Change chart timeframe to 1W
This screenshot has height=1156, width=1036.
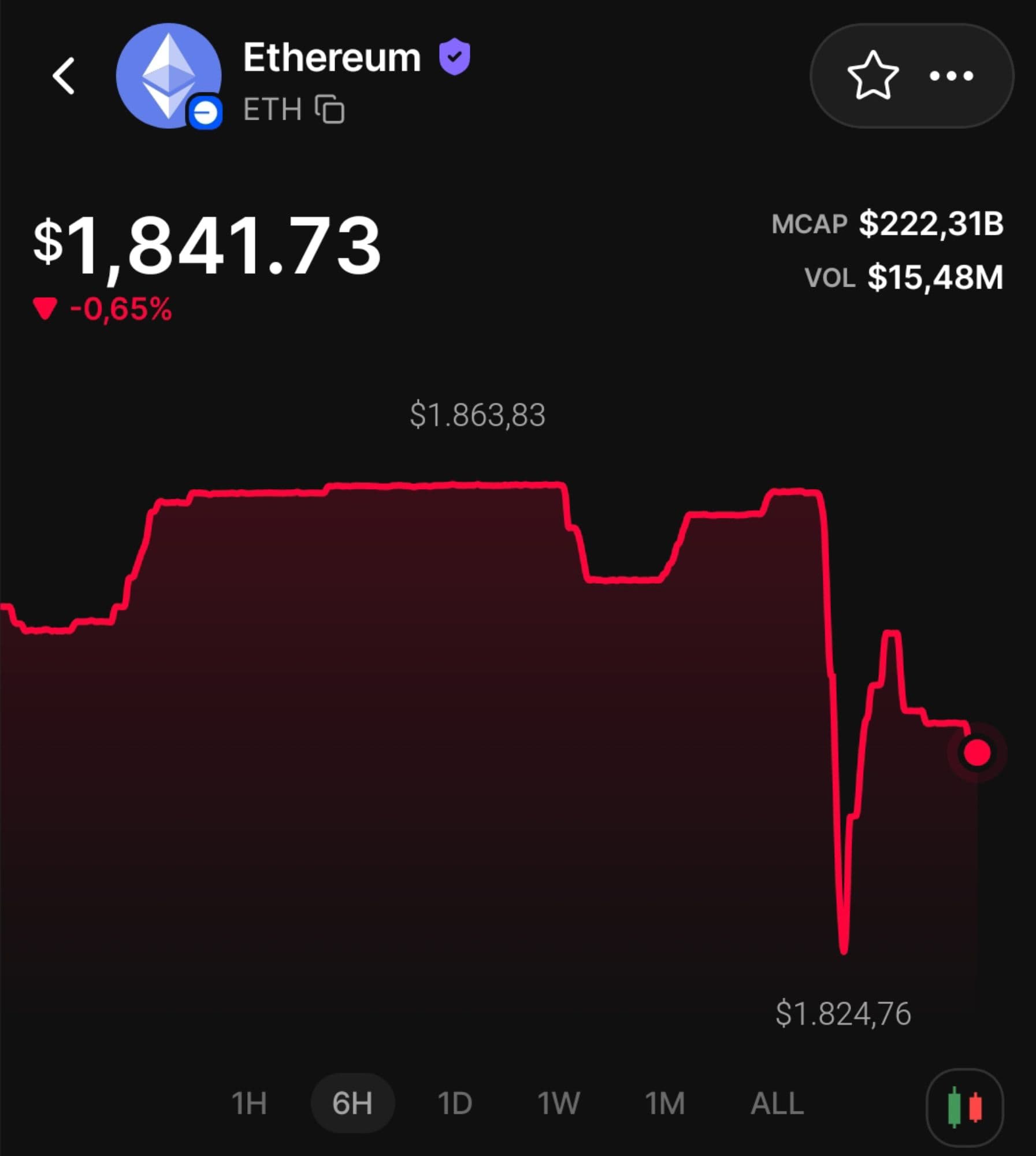(x=559, y=1103)
